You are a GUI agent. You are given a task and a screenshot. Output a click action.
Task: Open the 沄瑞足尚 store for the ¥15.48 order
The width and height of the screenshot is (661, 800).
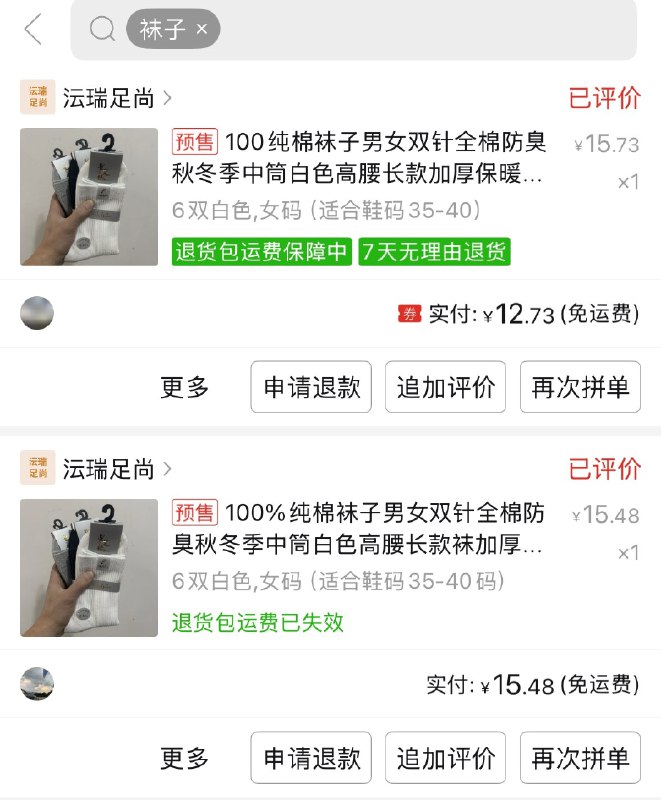click(x=110, y=468)
